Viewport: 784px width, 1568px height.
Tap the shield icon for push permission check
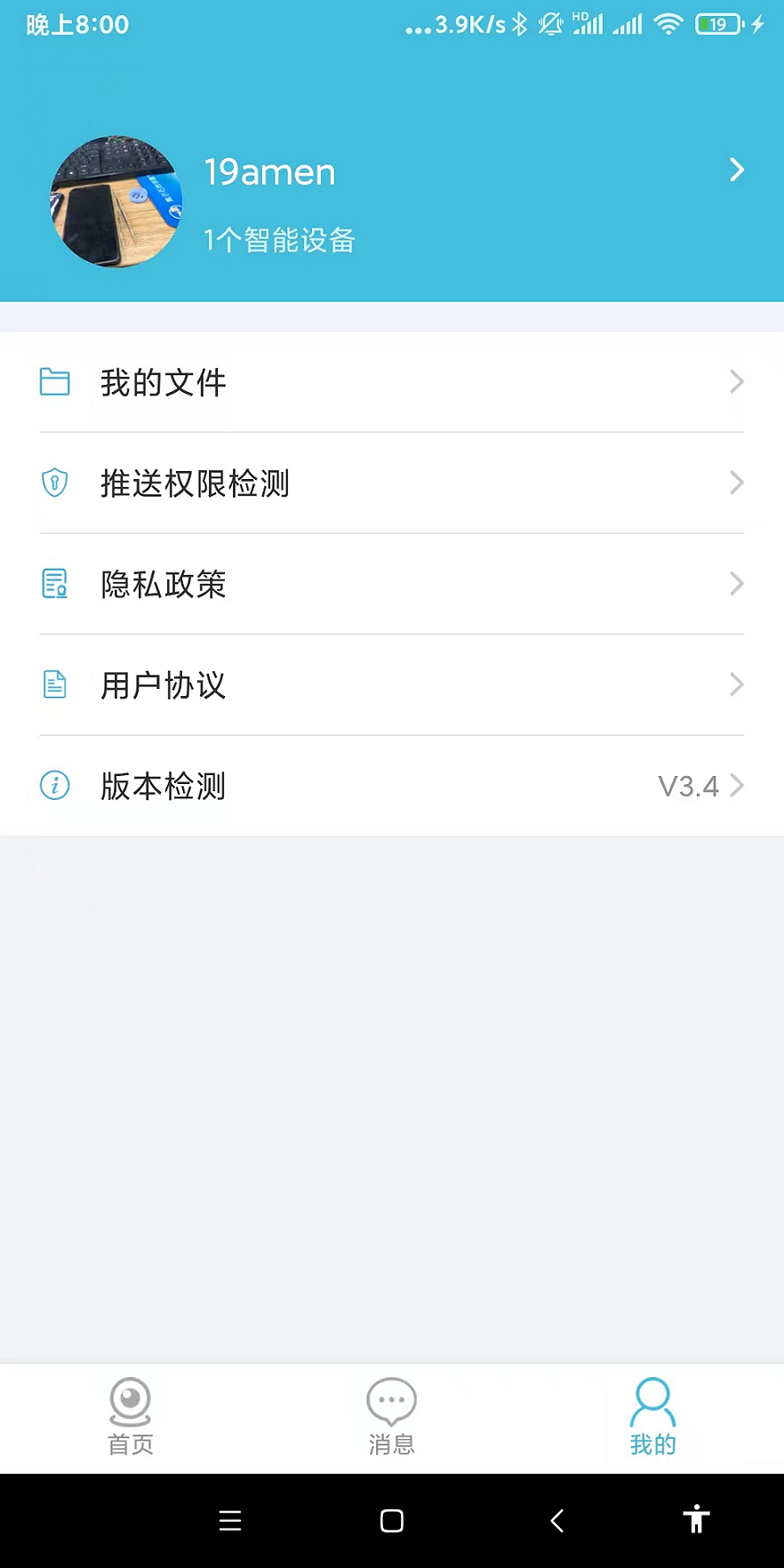coord(54,483)
